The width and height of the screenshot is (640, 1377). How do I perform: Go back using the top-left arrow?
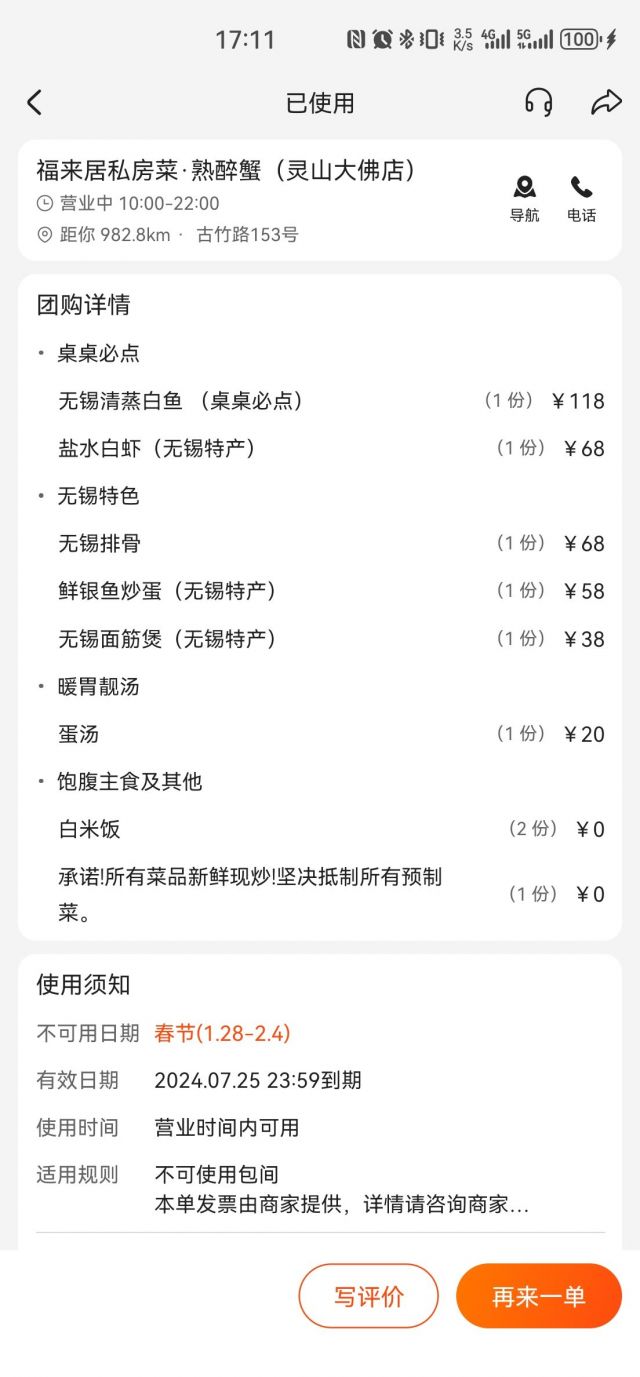[x=35, y=102]
